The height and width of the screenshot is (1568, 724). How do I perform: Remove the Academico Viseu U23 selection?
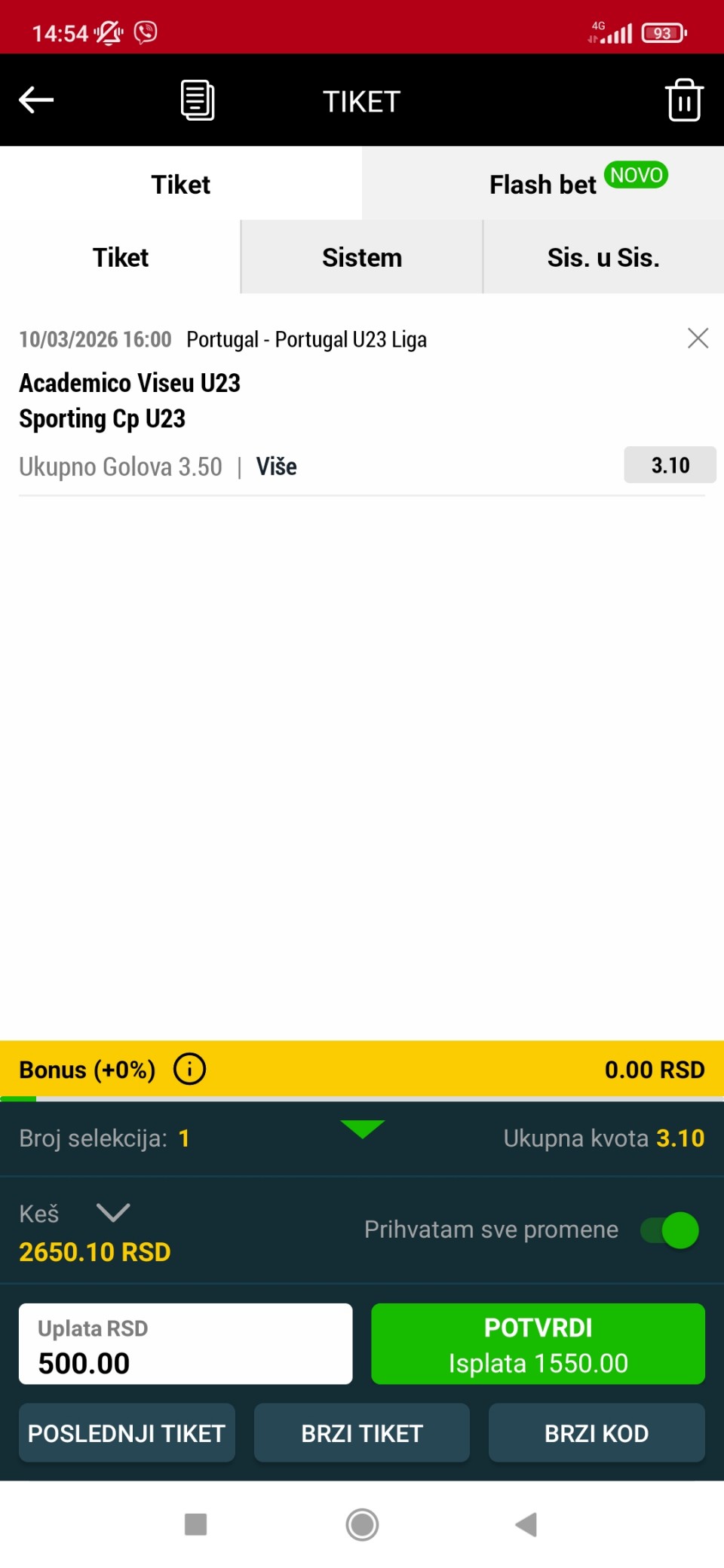698,338
